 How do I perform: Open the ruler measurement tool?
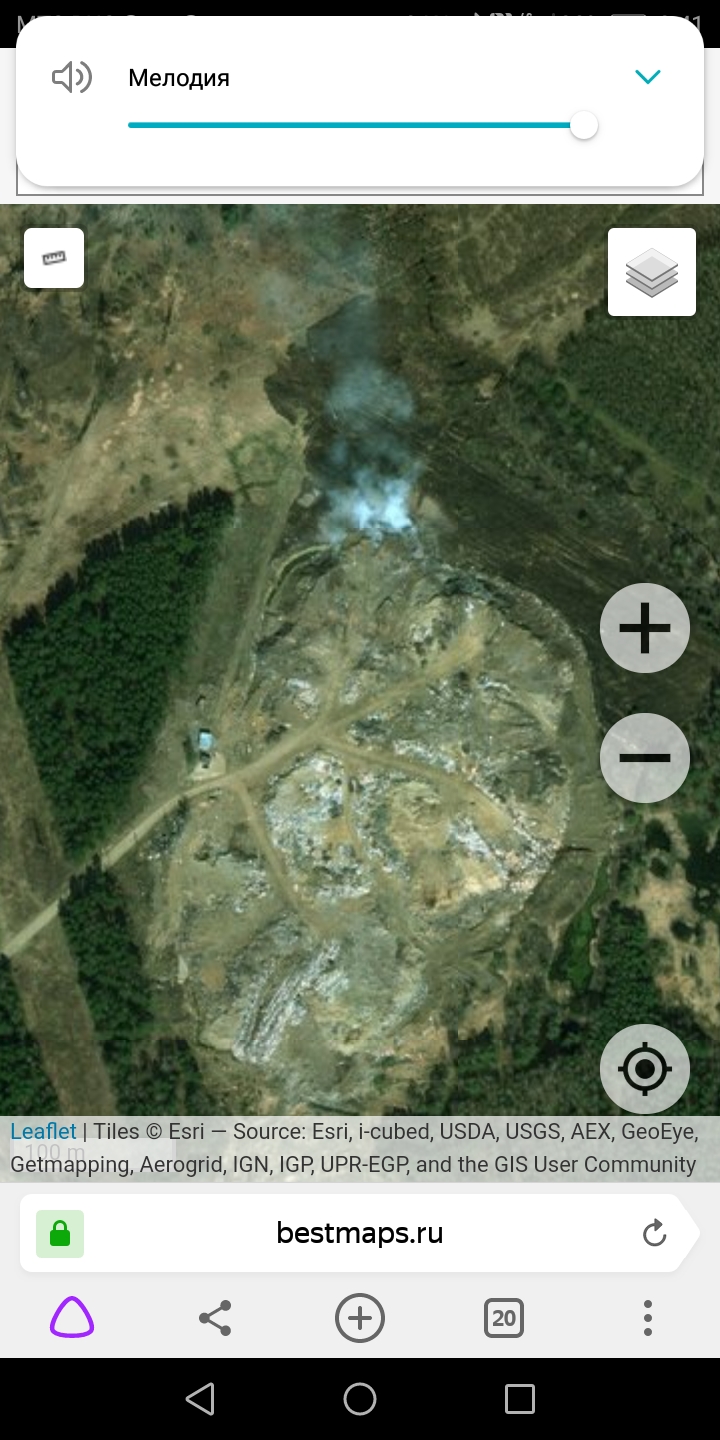point(54,258)
